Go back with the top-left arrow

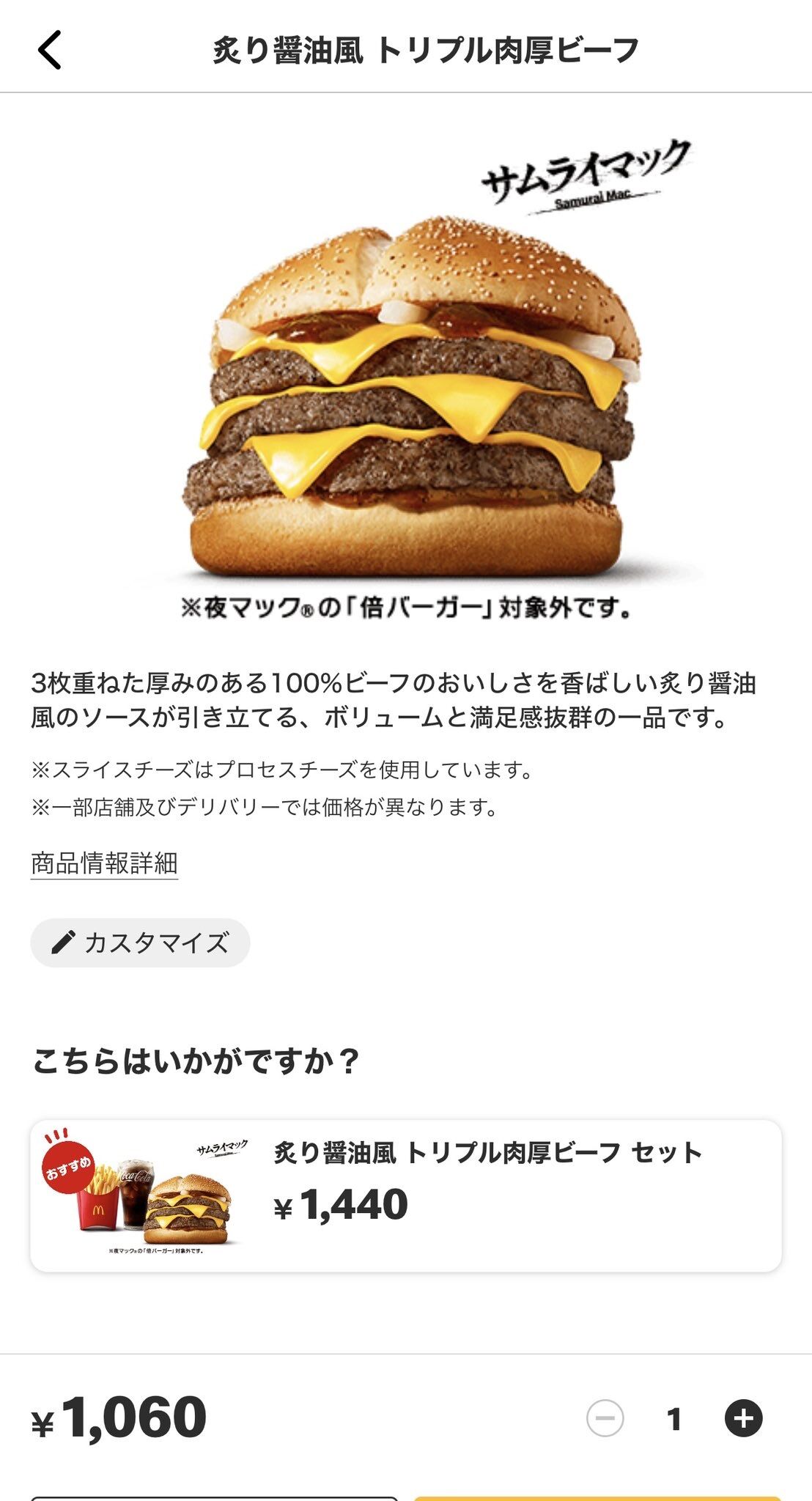[50, 51]
